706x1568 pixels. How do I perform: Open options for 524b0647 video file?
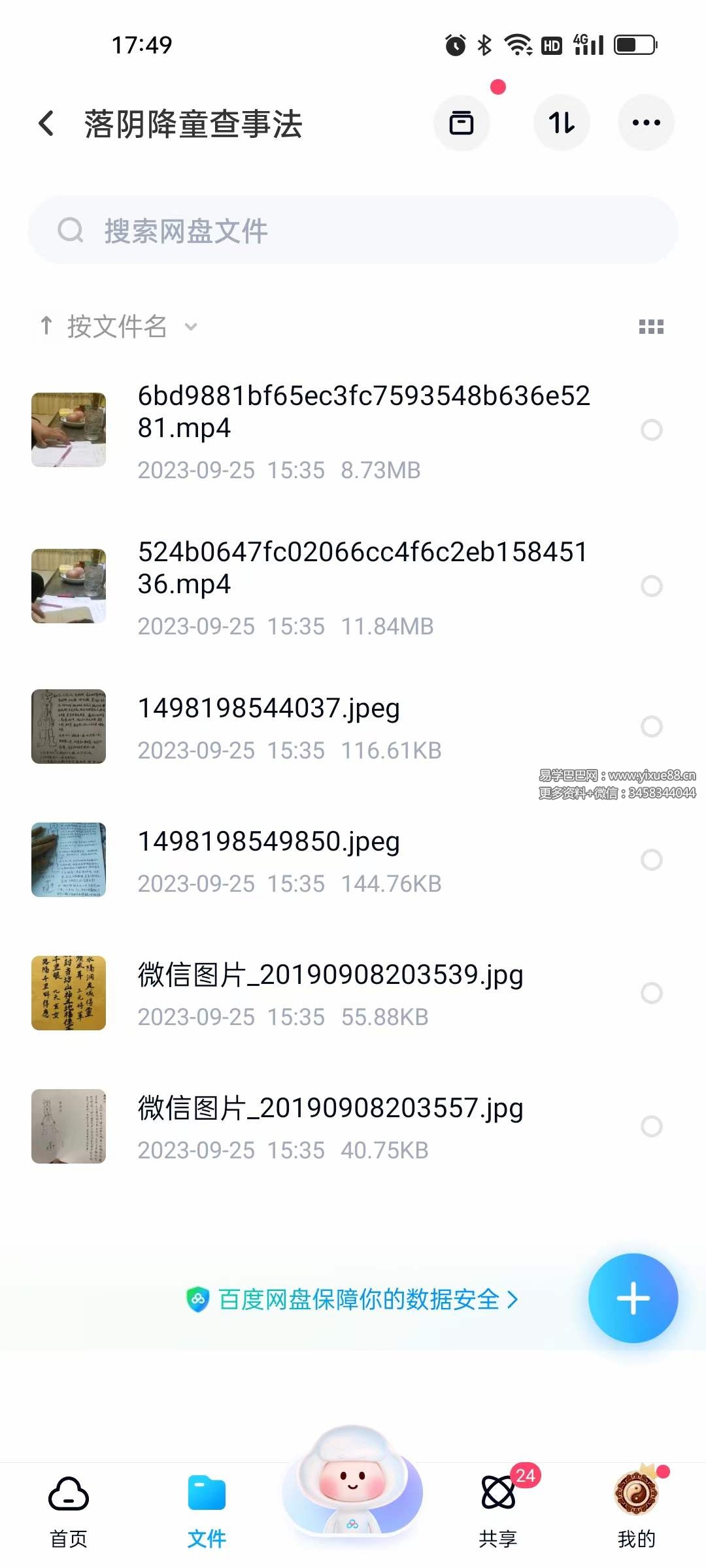coord(651,587)
